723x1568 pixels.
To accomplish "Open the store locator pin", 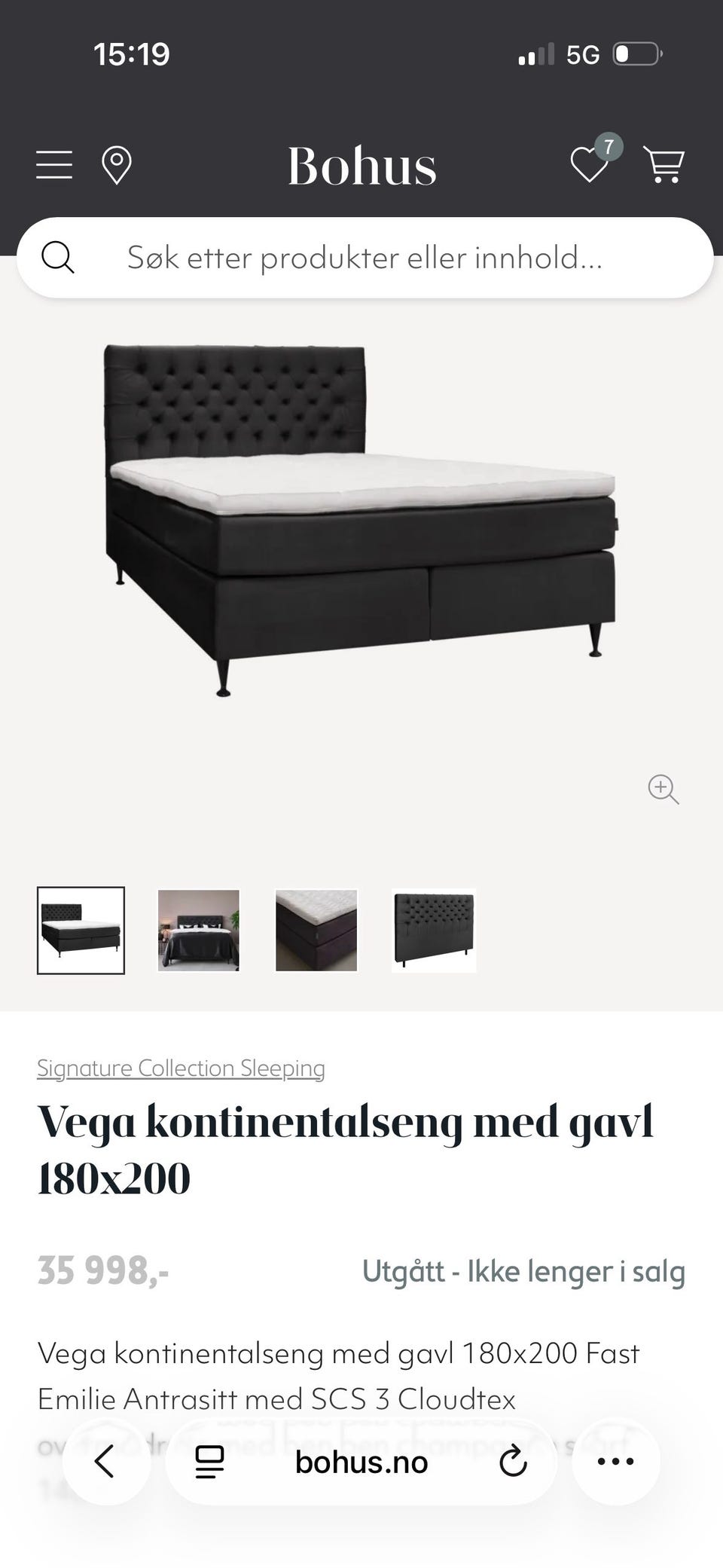I will click(x=117, y=165).
